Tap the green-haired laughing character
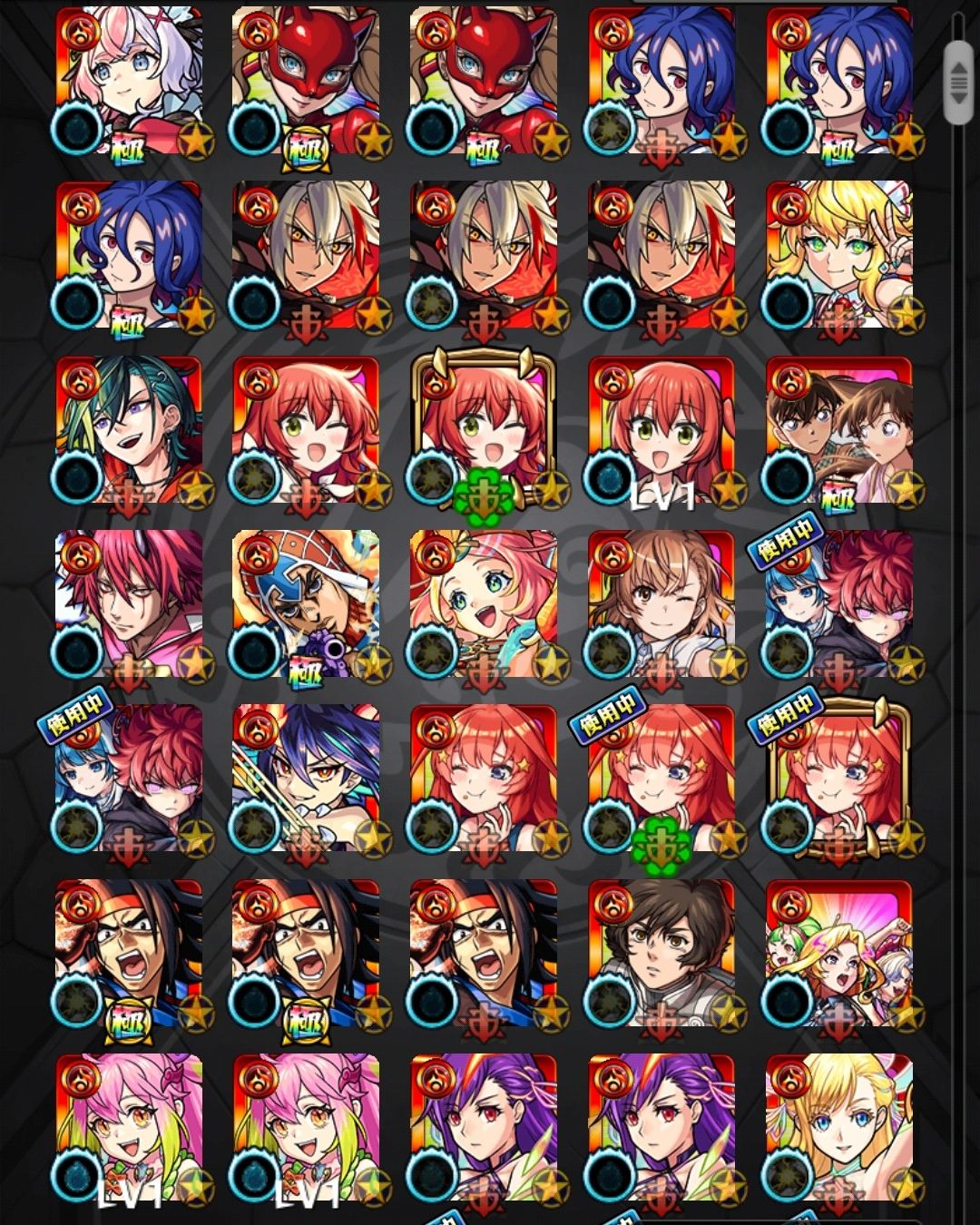The width and height of the screenshot is (980, 1225). [x=129, y=431]
